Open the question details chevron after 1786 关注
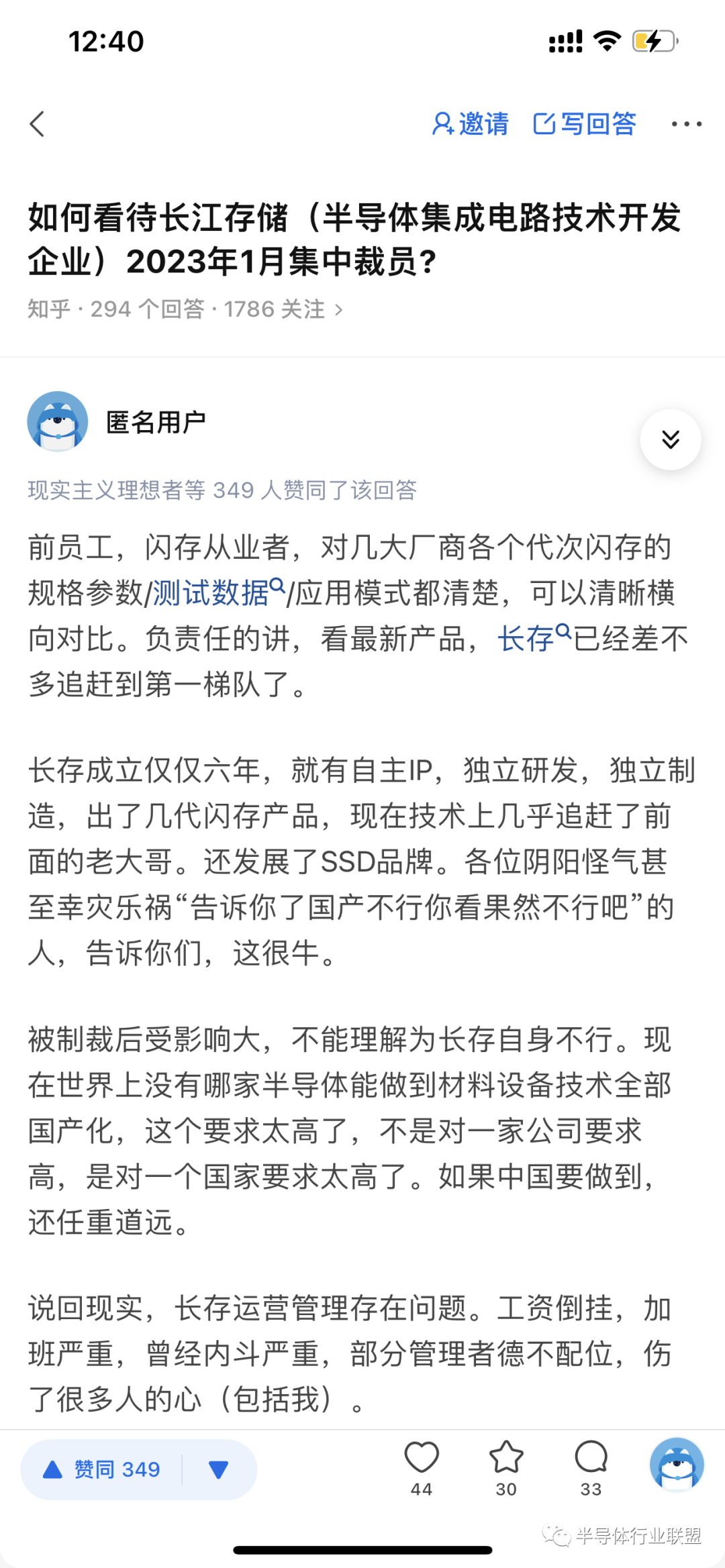725x1568 pixels. (339, 310)
